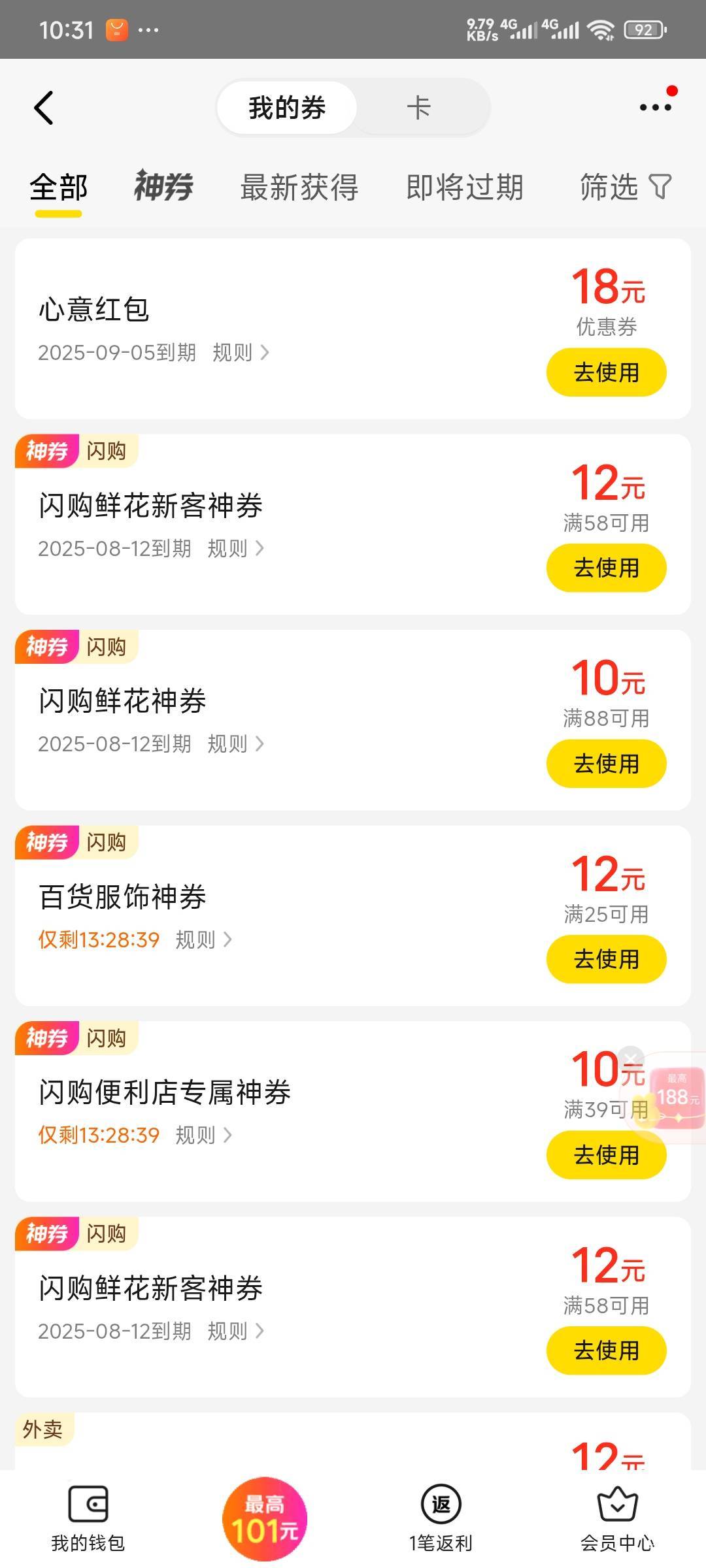Viewport: 706px width, 1568px height.
Task: Open 1笔返利 in bottom bar
Action: click(441, 1519)
